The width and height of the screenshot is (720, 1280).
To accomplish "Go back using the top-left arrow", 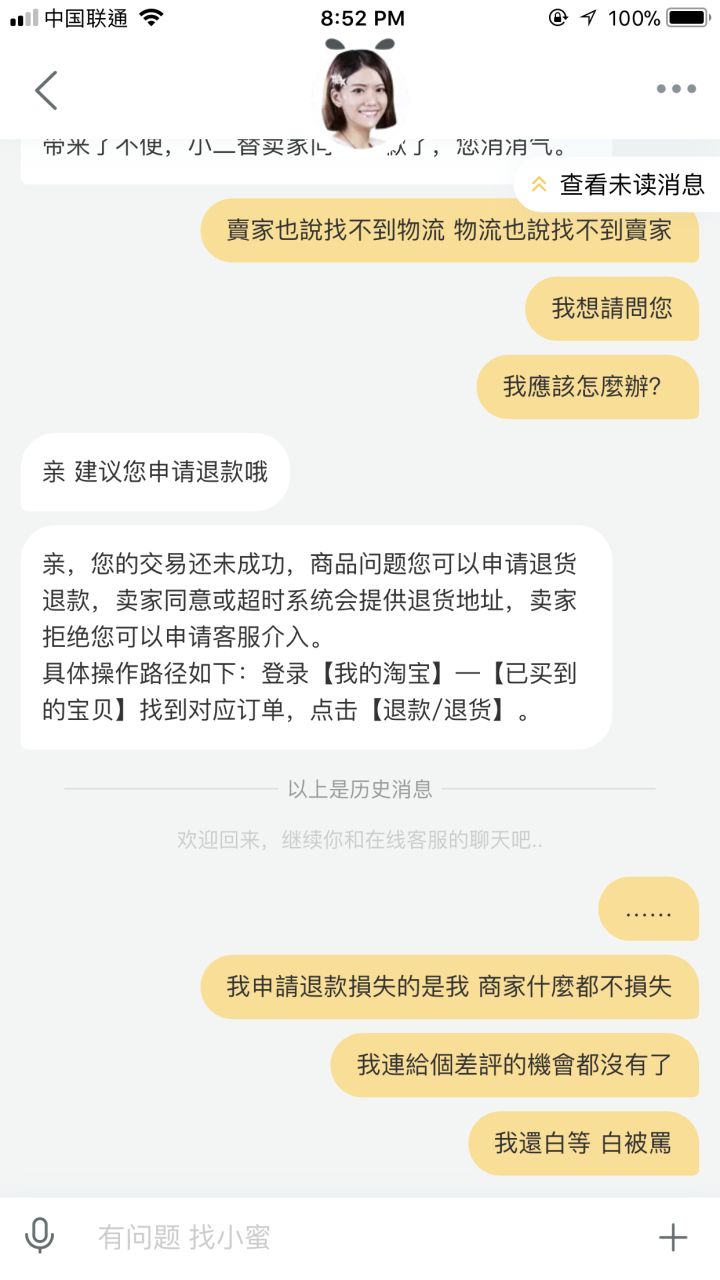I will point(46,90).
